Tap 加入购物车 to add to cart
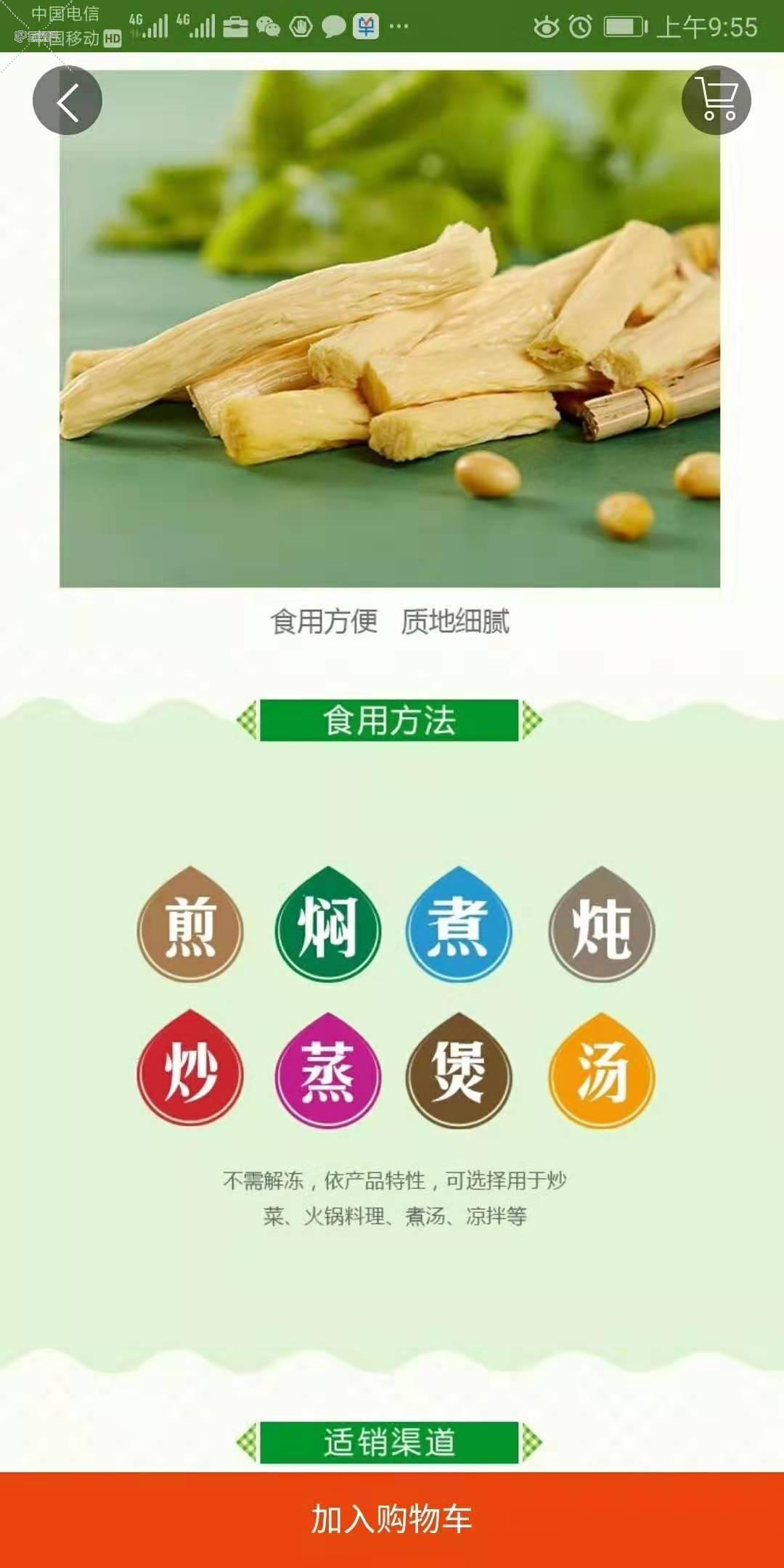This screenshot has height=1568, width=784. click(x=392, y=1519)
